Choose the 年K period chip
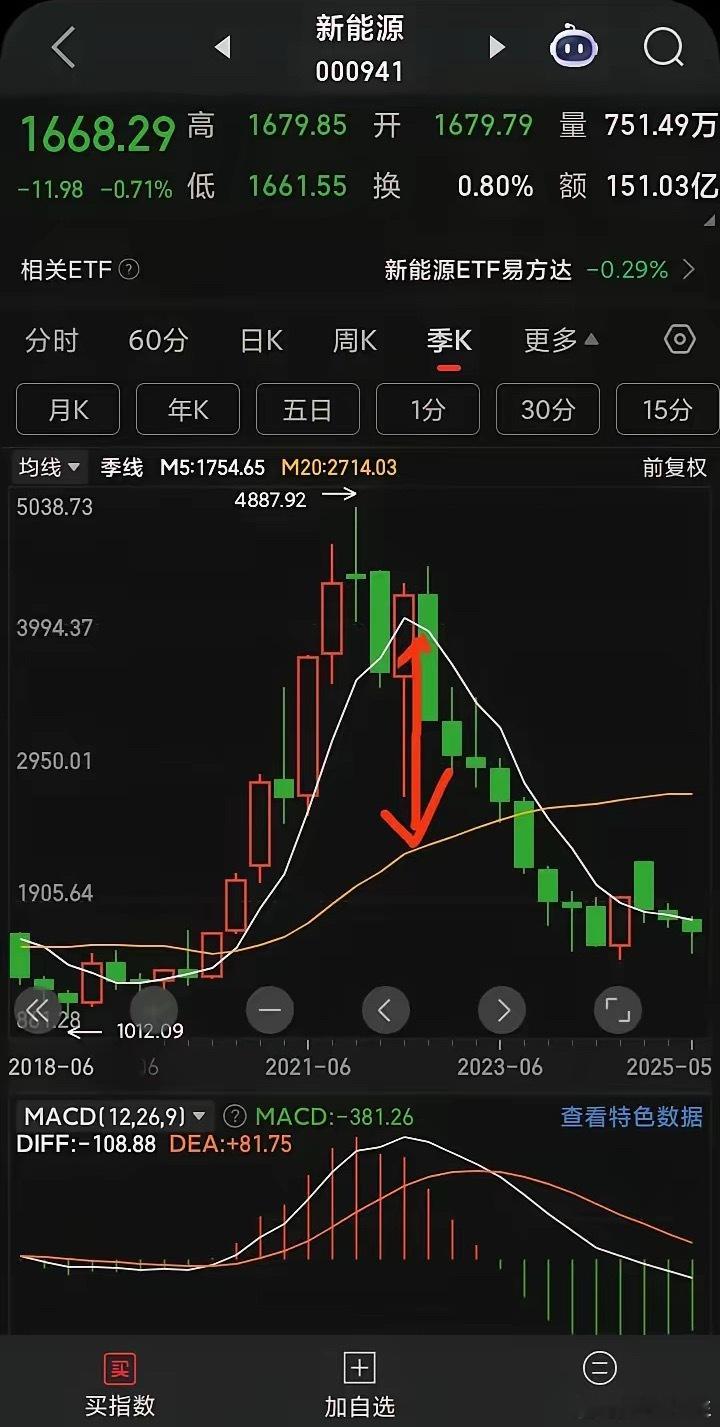 [x=188, y=409]
